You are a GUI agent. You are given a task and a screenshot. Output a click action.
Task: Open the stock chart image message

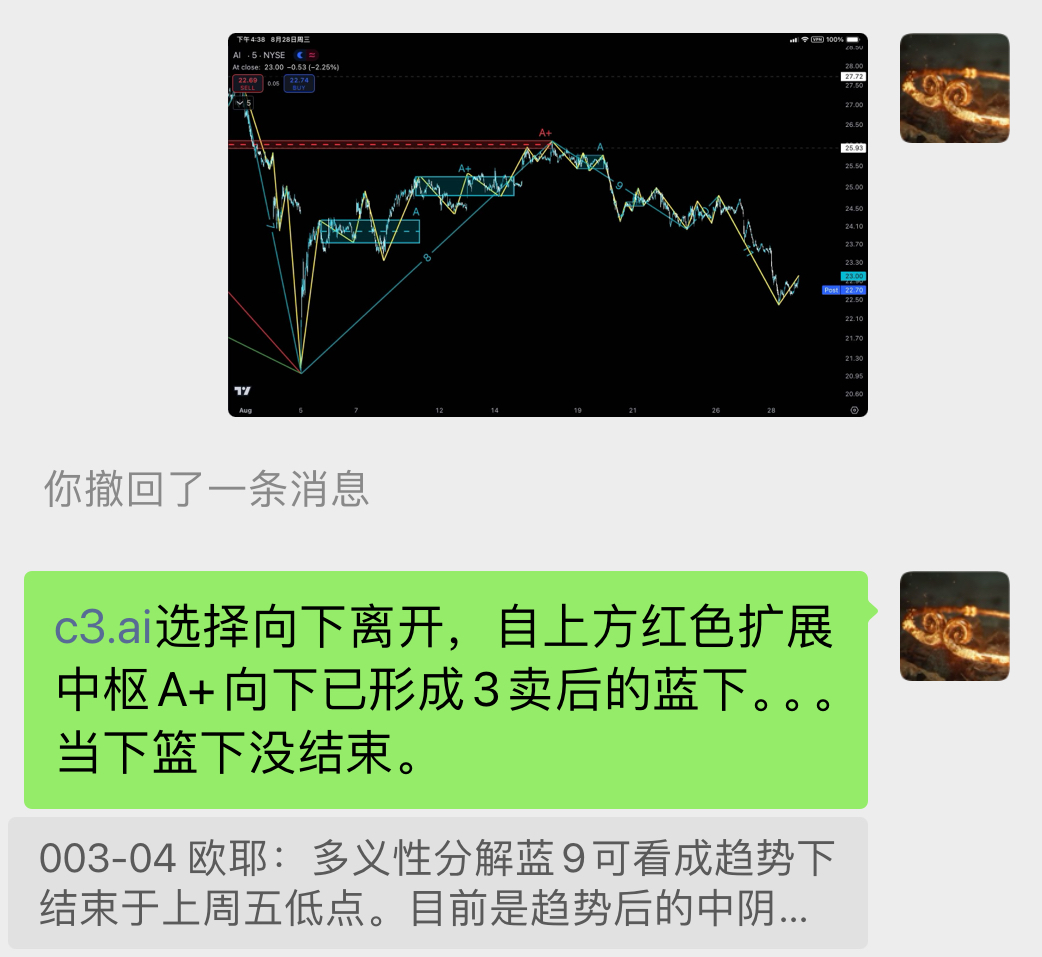[x=547, y=225]
